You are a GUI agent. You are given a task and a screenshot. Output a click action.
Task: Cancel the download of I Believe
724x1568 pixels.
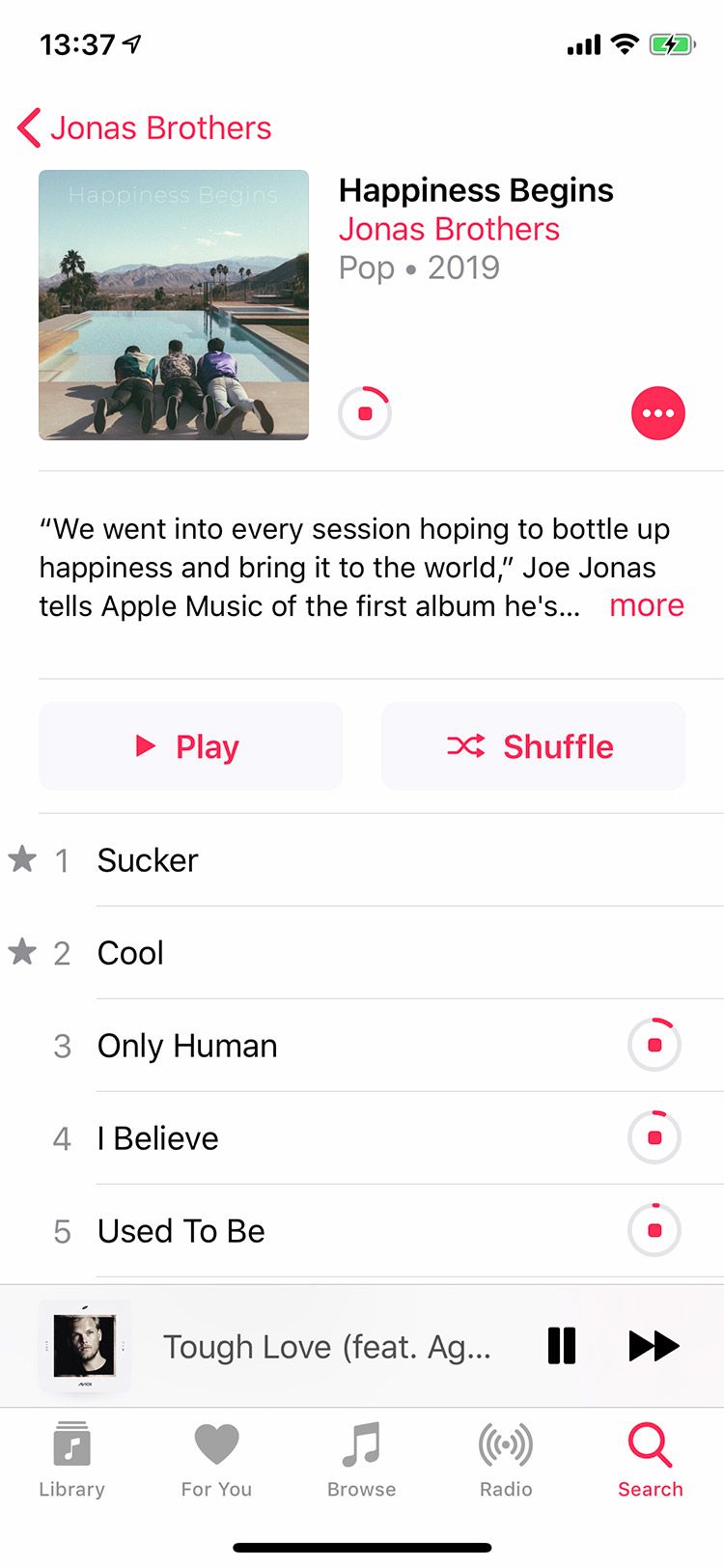654,1137
